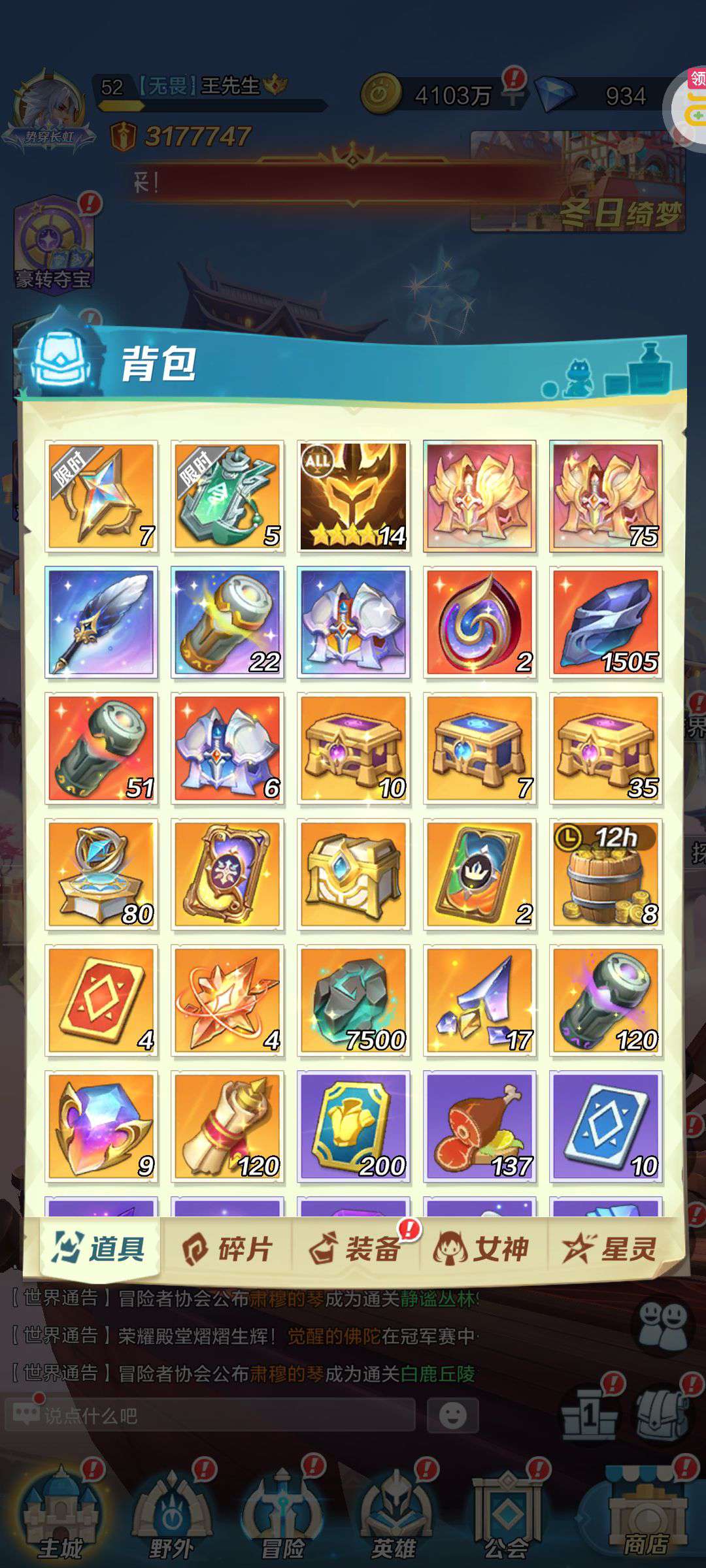706x1568 pixels.
Task: Open the 女神 tab
Action: [x=482, y=1249]
